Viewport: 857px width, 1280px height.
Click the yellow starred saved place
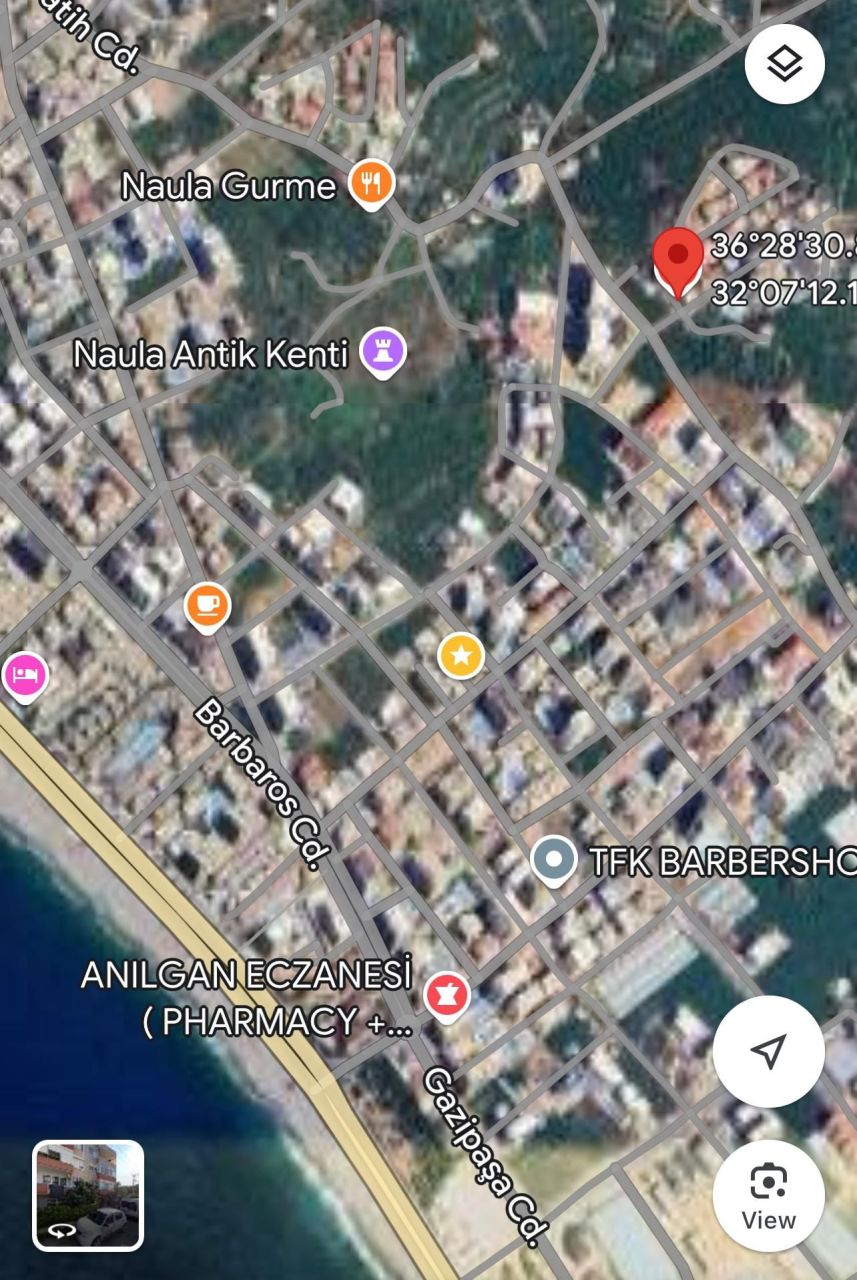(x=460, y=657)
